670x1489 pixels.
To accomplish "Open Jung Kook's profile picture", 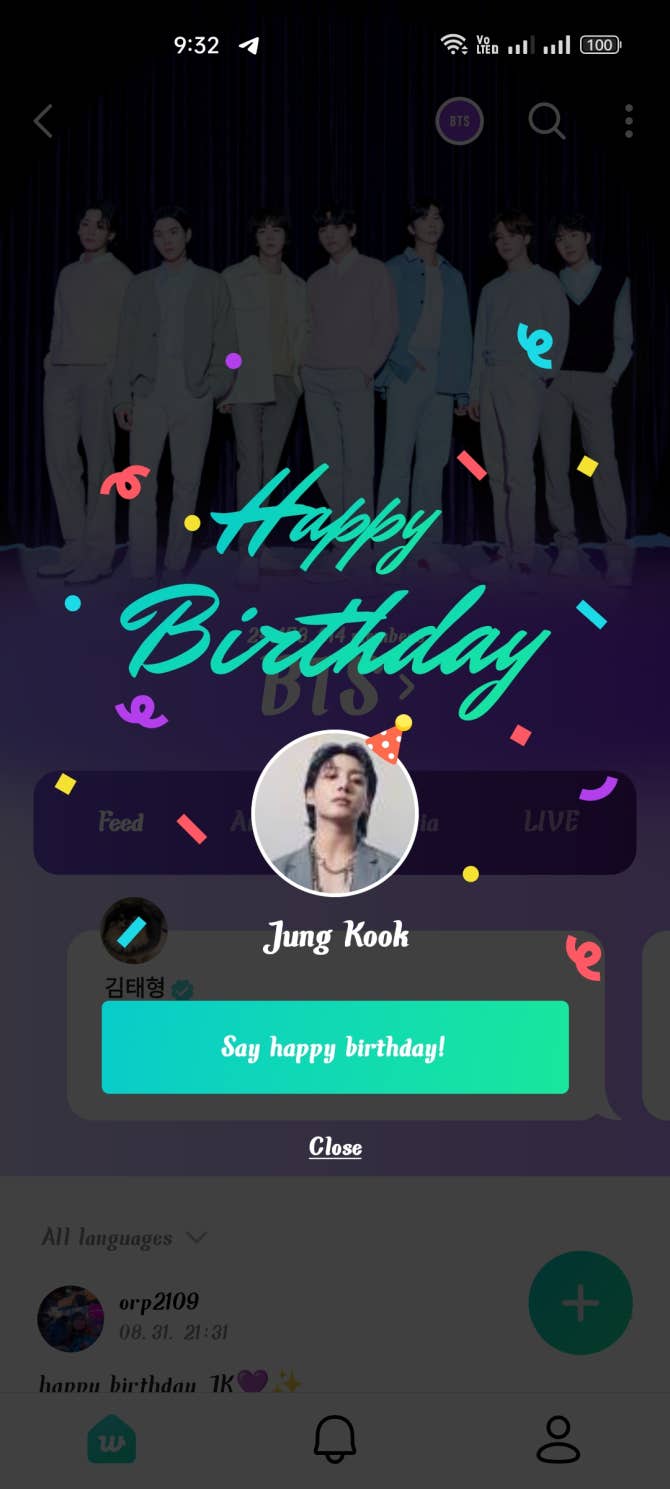I will point(335,812).
